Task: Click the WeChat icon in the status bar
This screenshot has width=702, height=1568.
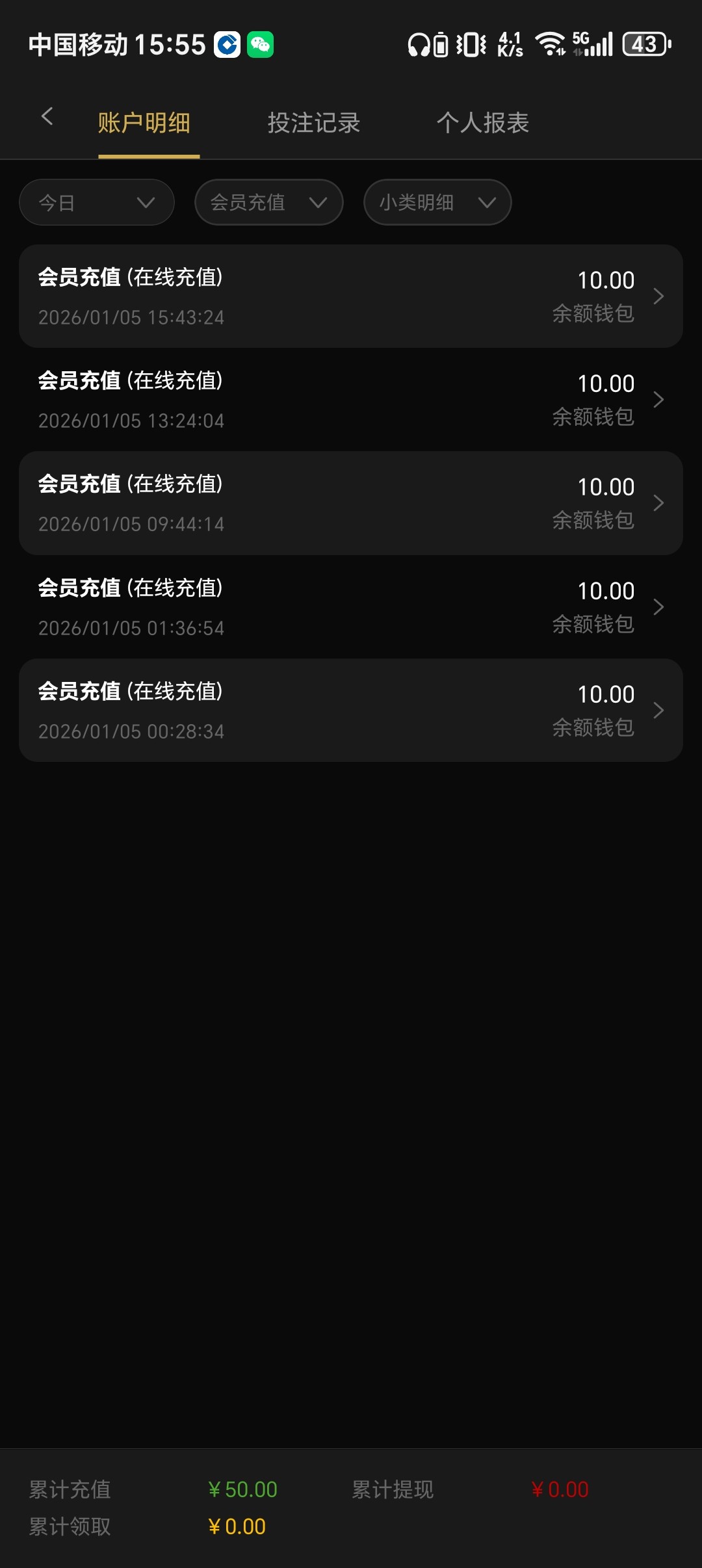Action: 259,44
